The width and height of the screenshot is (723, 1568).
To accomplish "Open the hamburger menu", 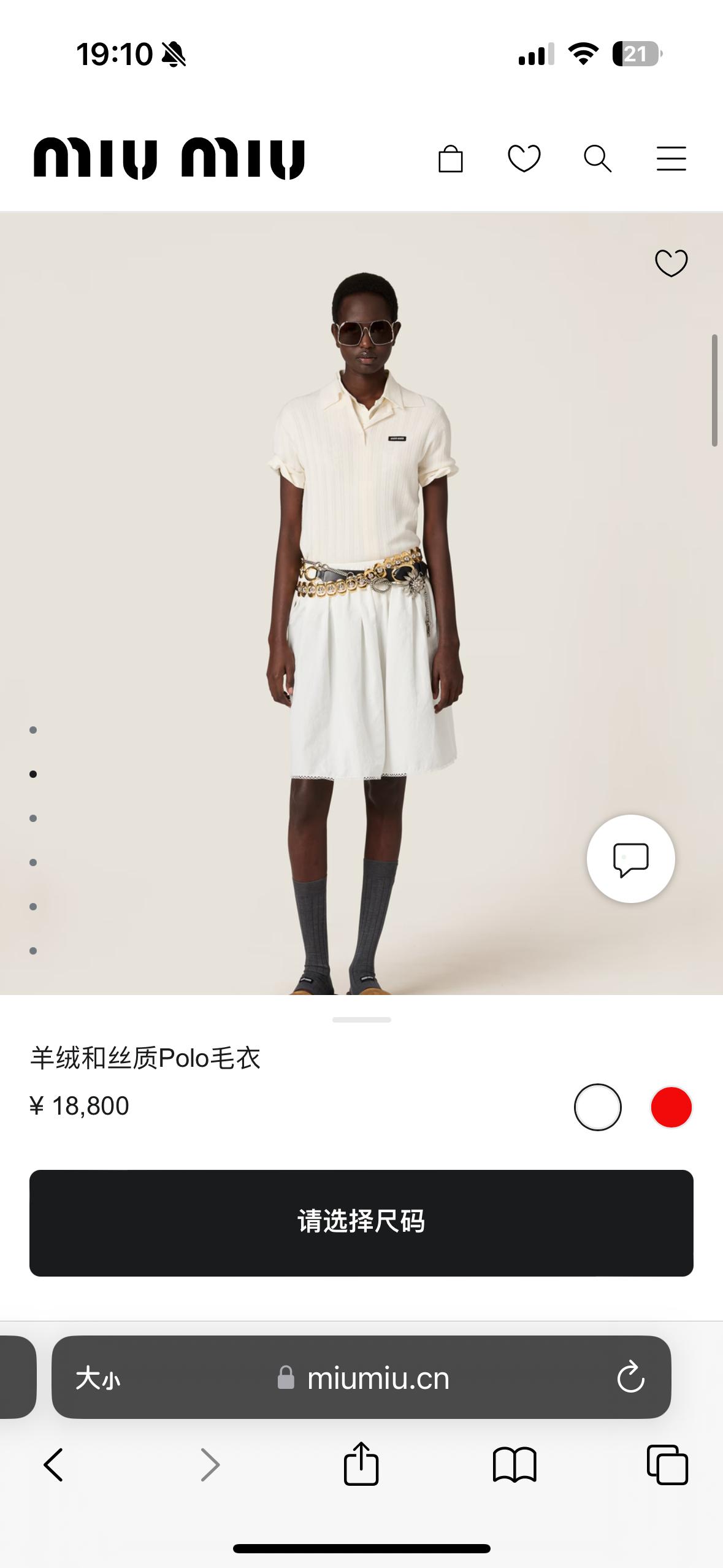I will [x=671, y=159].
